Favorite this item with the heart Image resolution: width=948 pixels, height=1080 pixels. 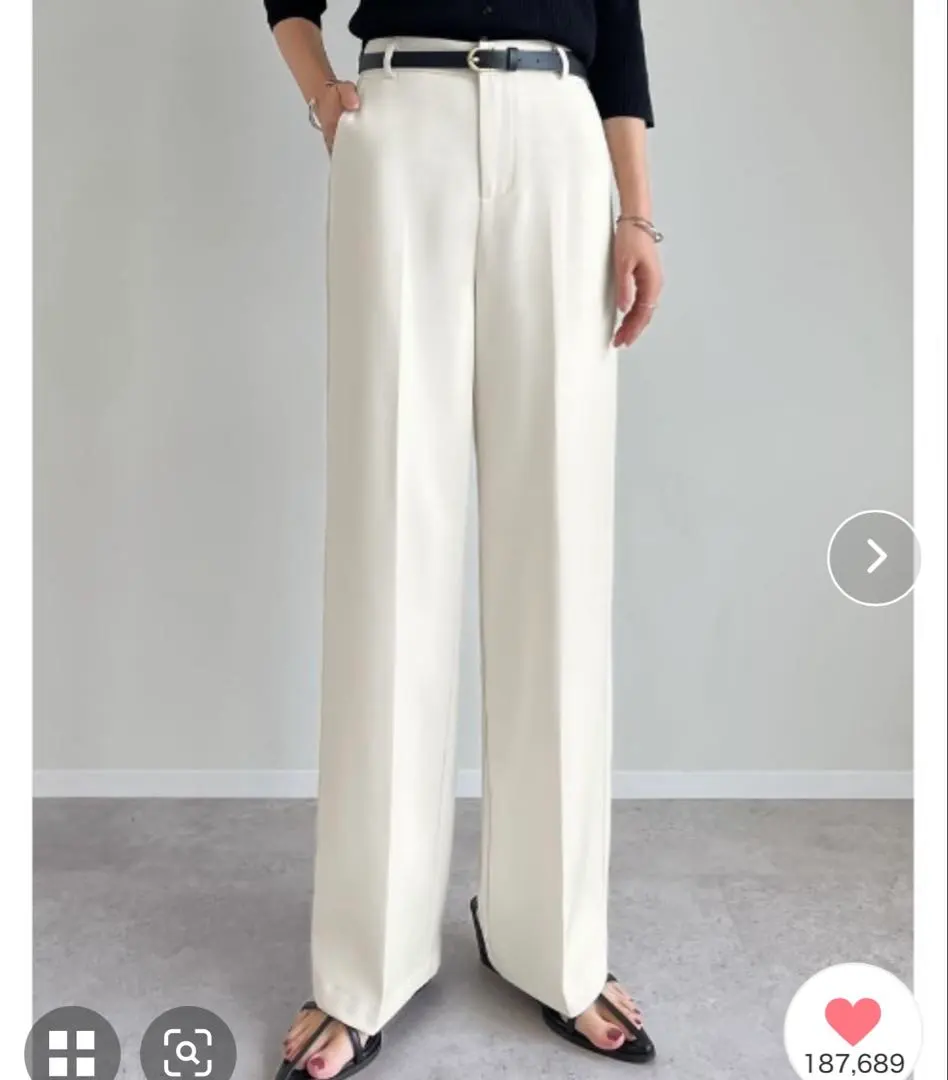pos(852,1022)
